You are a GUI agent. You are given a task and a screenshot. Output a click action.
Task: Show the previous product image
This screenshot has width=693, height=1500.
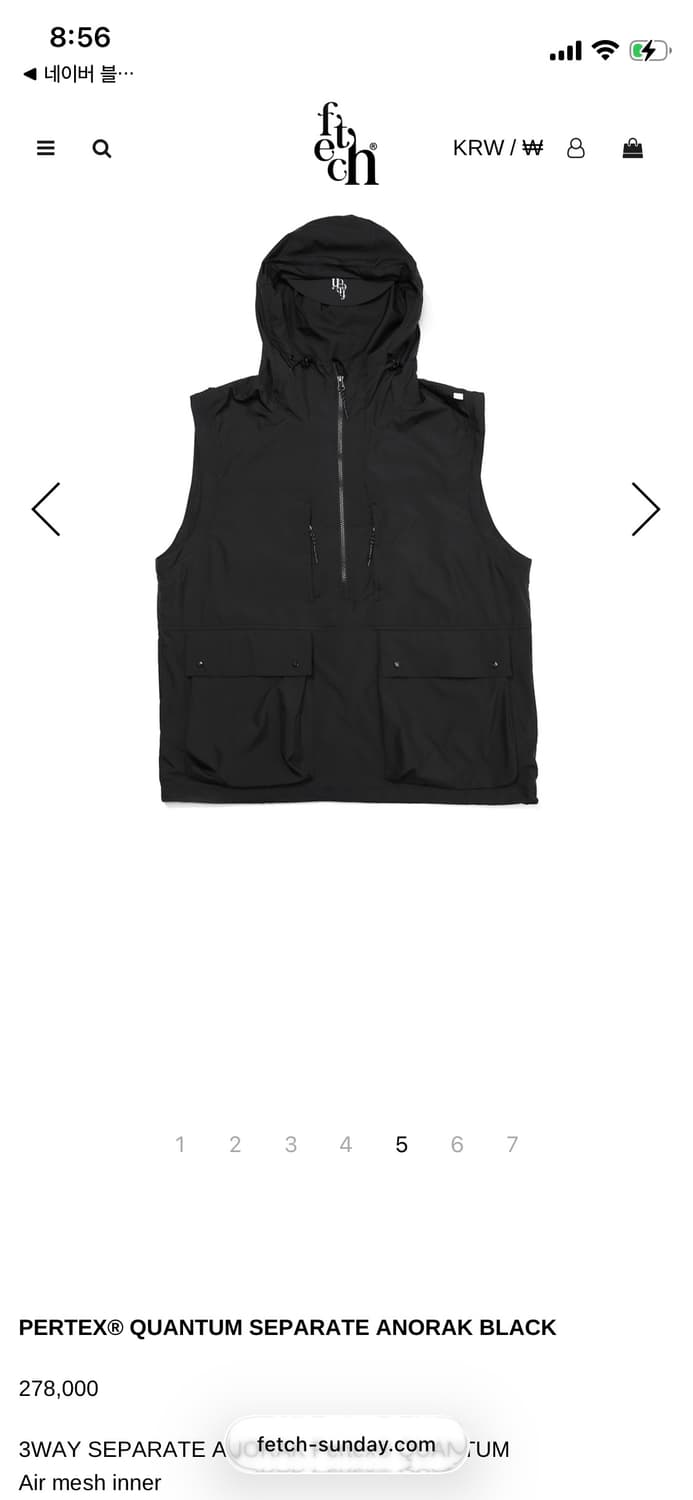46,509
